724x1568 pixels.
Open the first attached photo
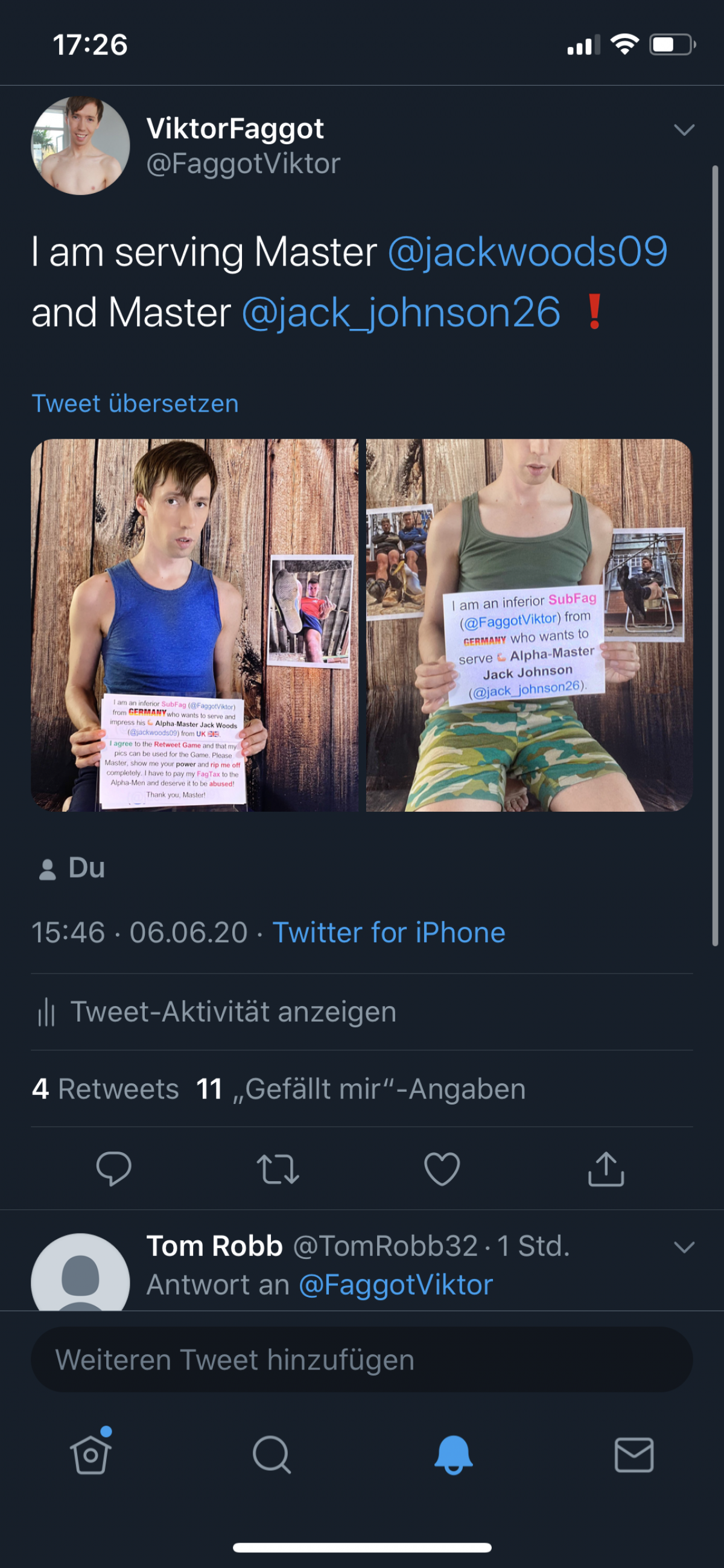(x=195, y=625)
